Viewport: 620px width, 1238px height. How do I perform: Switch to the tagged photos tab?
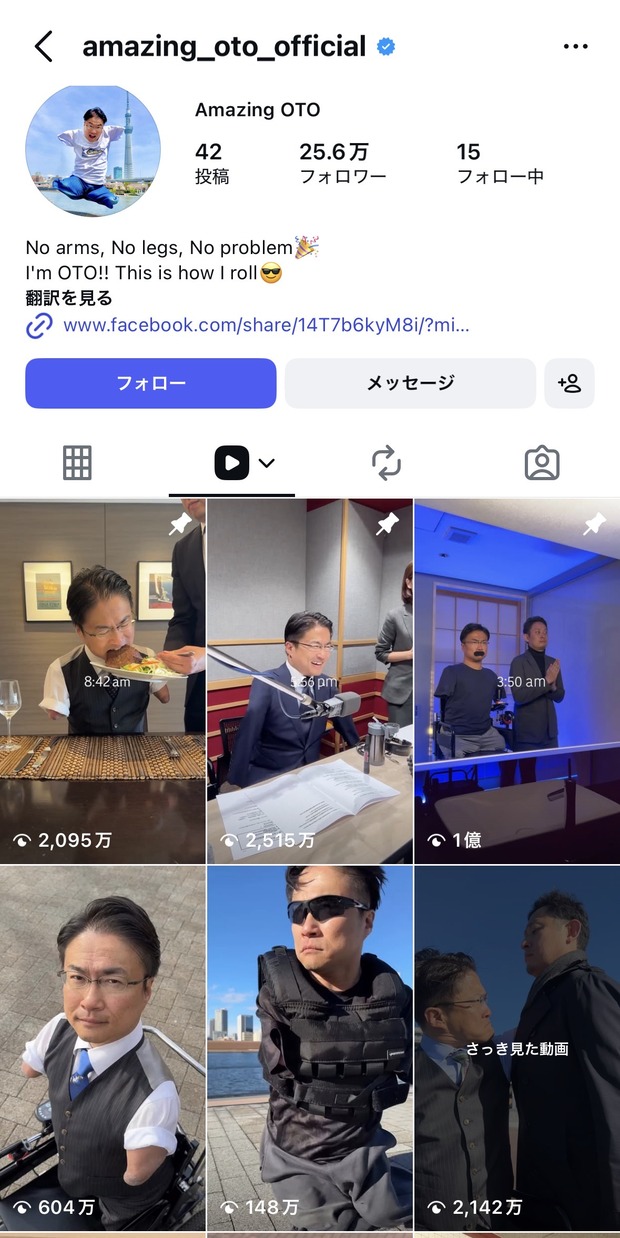541,463
